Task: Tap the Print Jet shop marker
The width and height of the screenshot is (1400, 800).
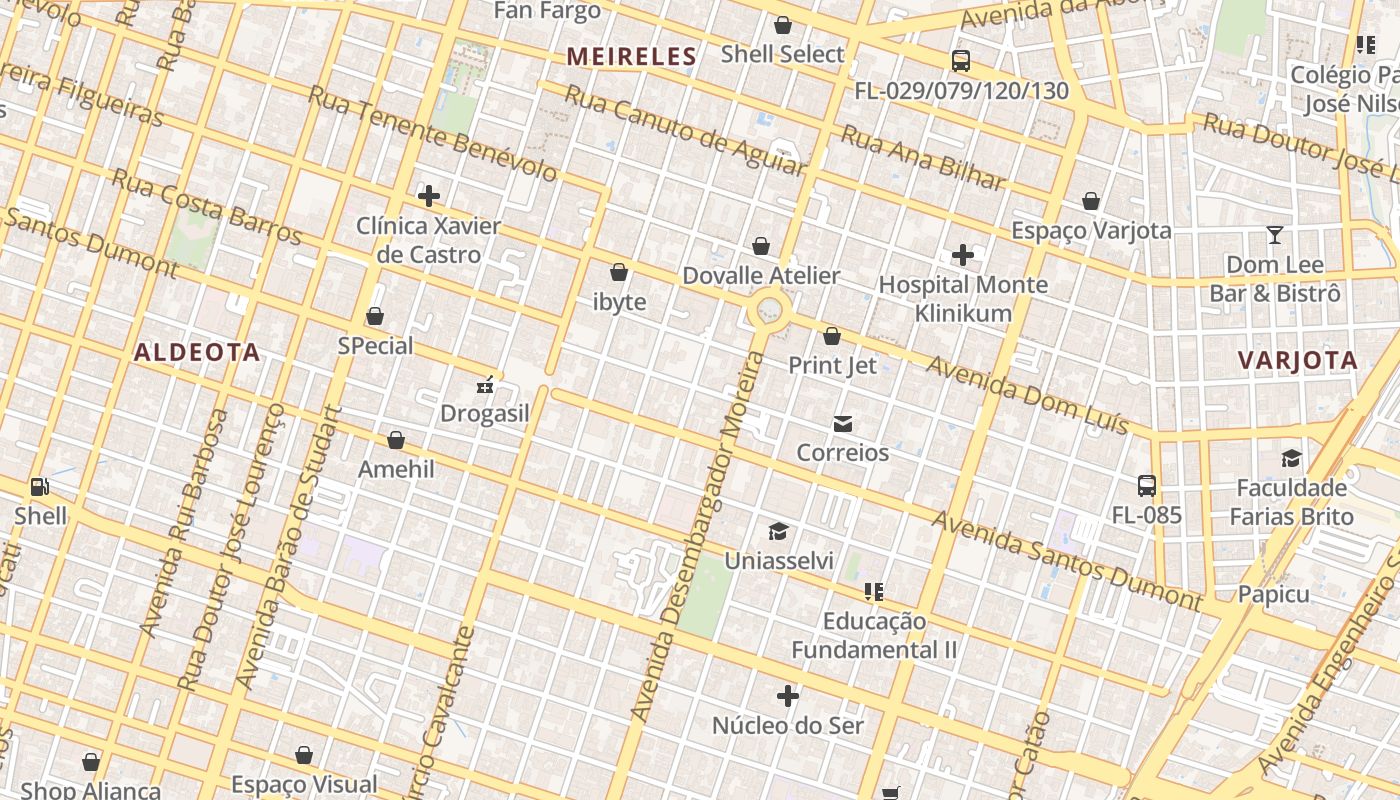Action: [832, 336]
